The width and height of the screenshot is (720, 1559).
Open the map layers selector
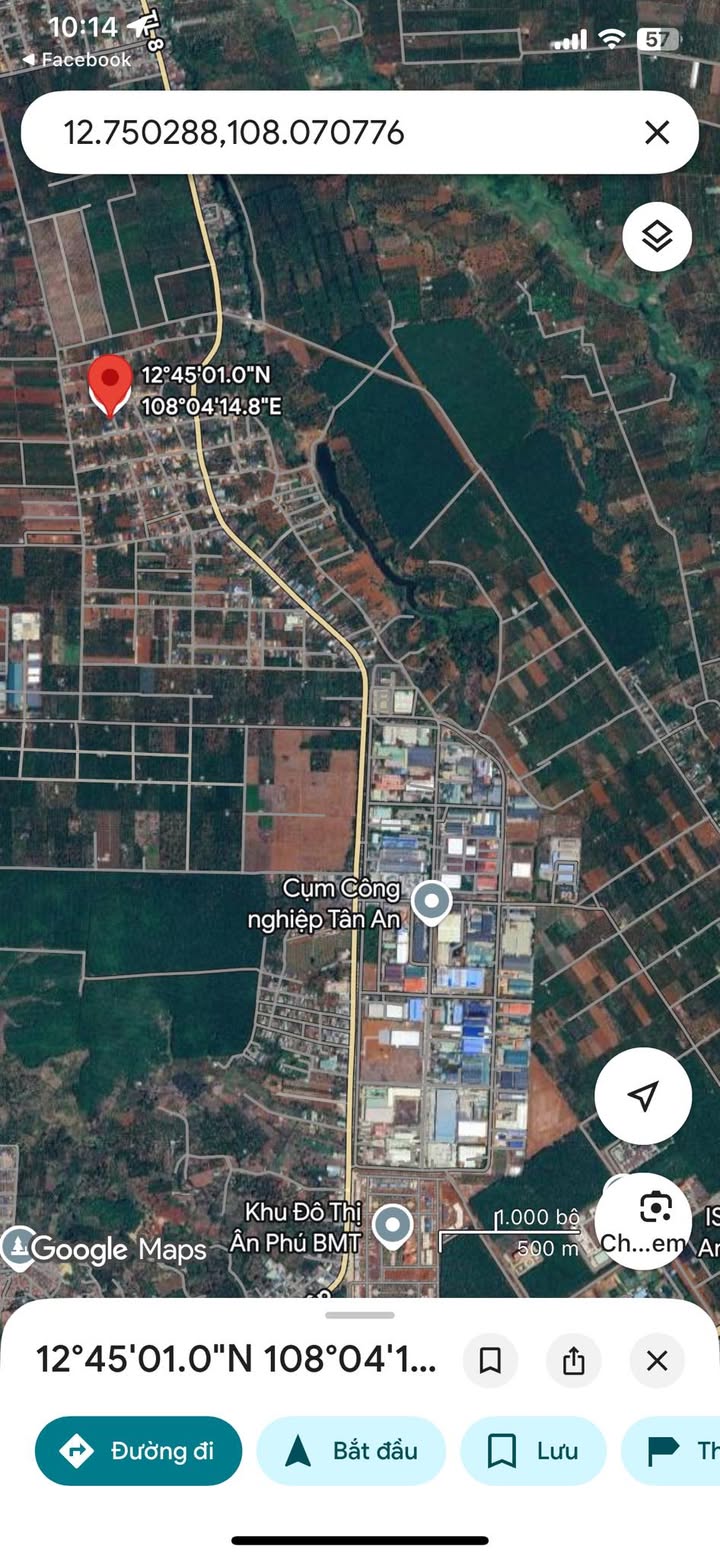(657, 237)
